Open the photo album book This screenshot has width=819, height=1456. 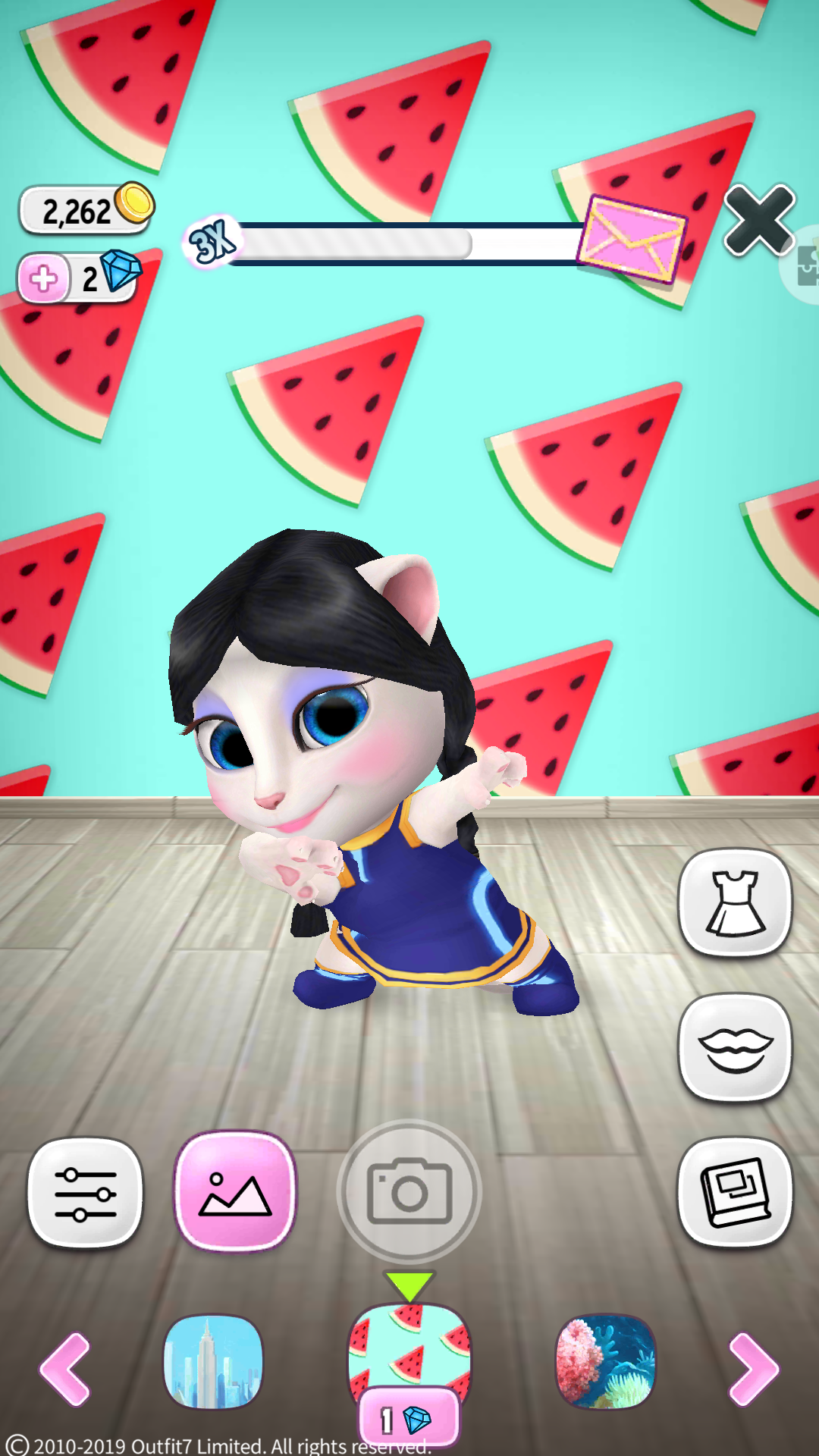[x=735, y=1192]
